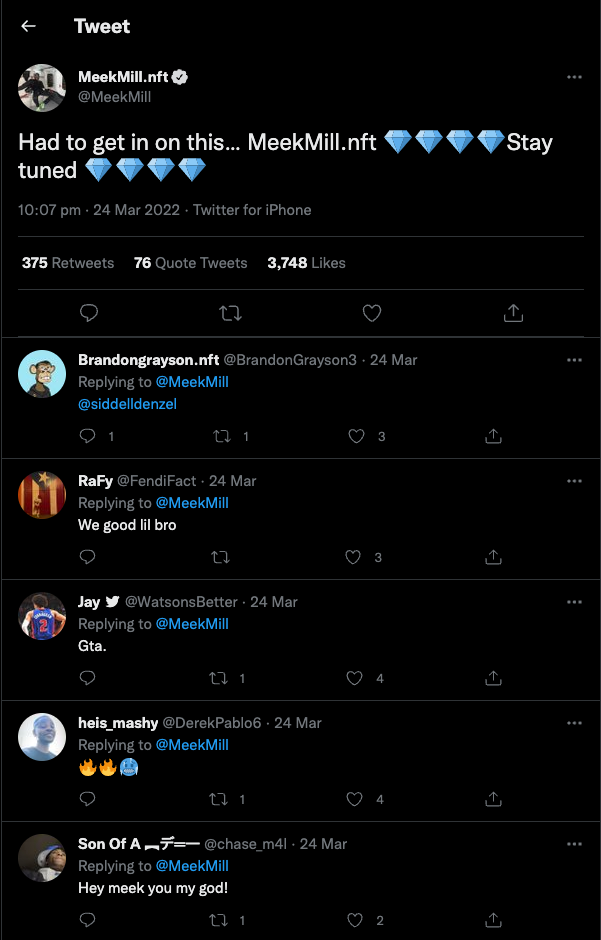This screenshot has width=601, height=940.
Task: Open the overflow menu on Son Of A's reply
Action: click(x=574, y=843)
